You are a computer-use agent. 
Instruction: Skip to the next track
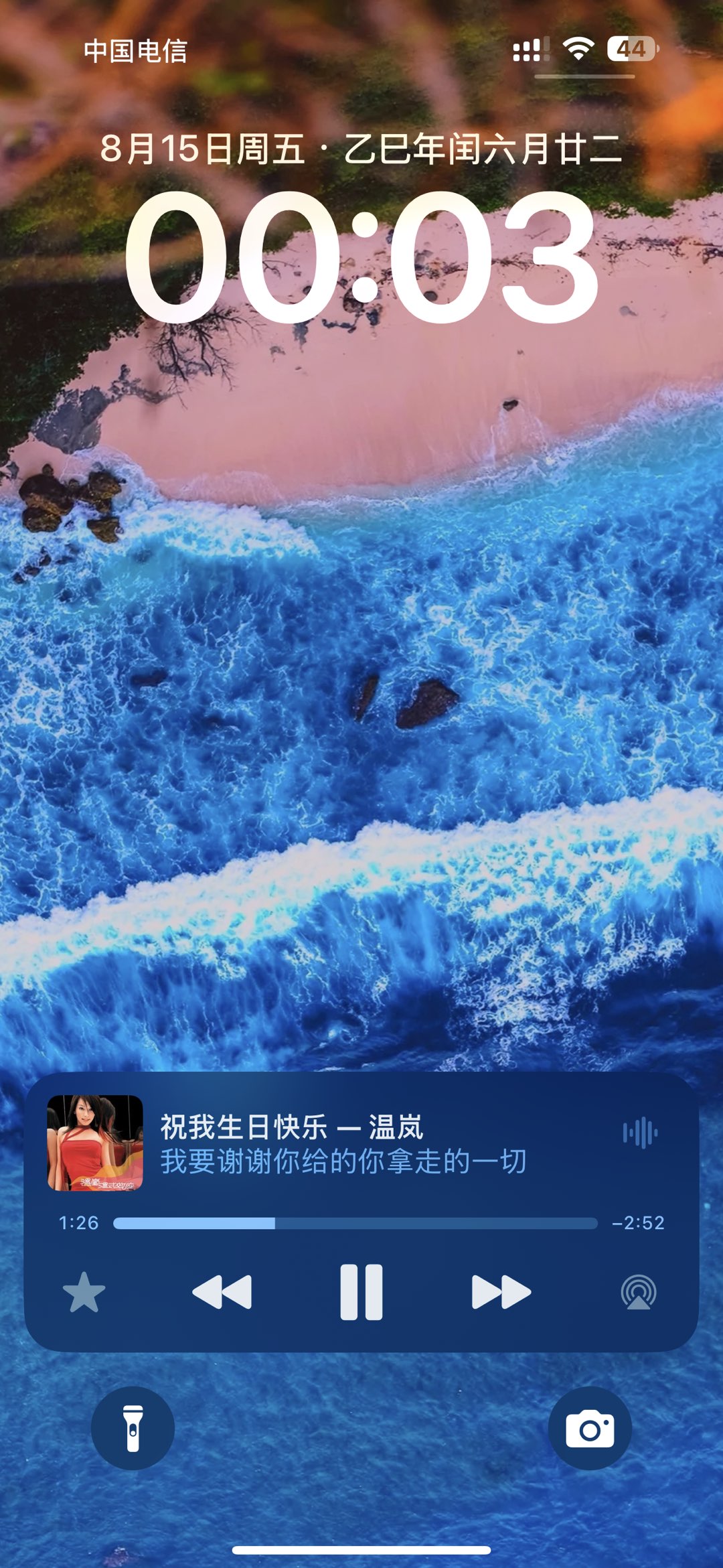(x=501, y=1292)
